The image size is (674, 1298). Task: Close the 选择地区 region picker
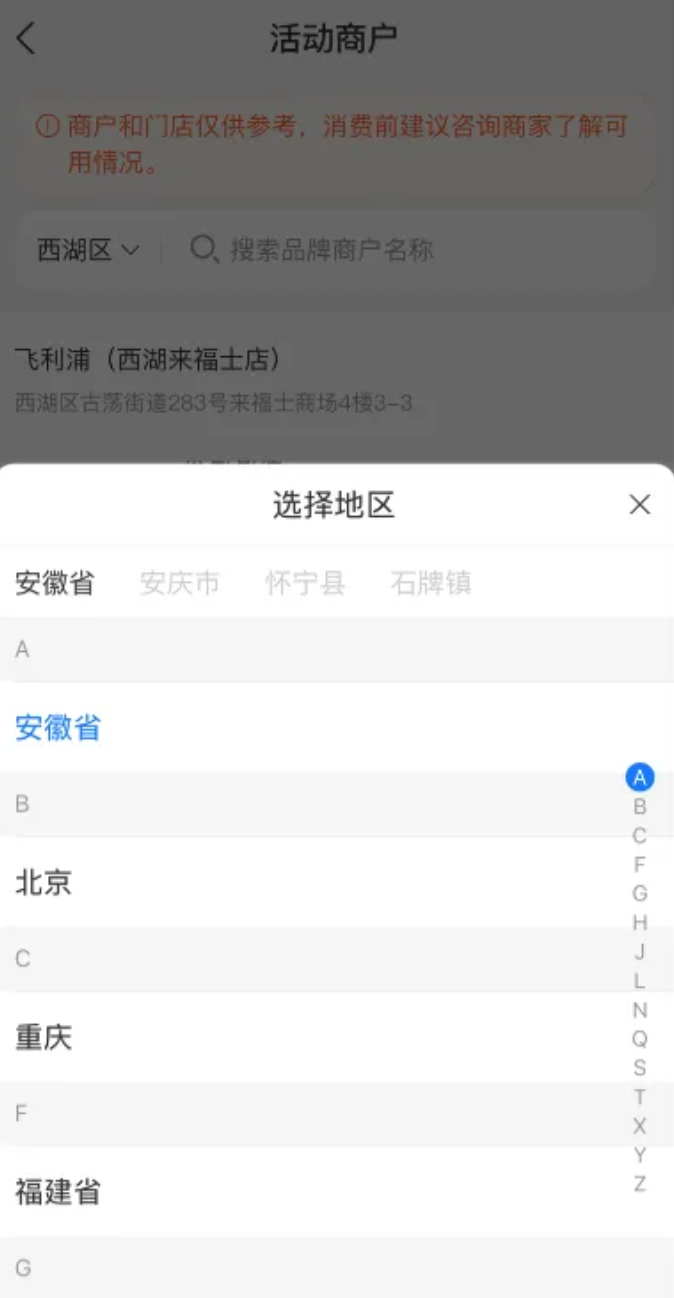point(640,505)
